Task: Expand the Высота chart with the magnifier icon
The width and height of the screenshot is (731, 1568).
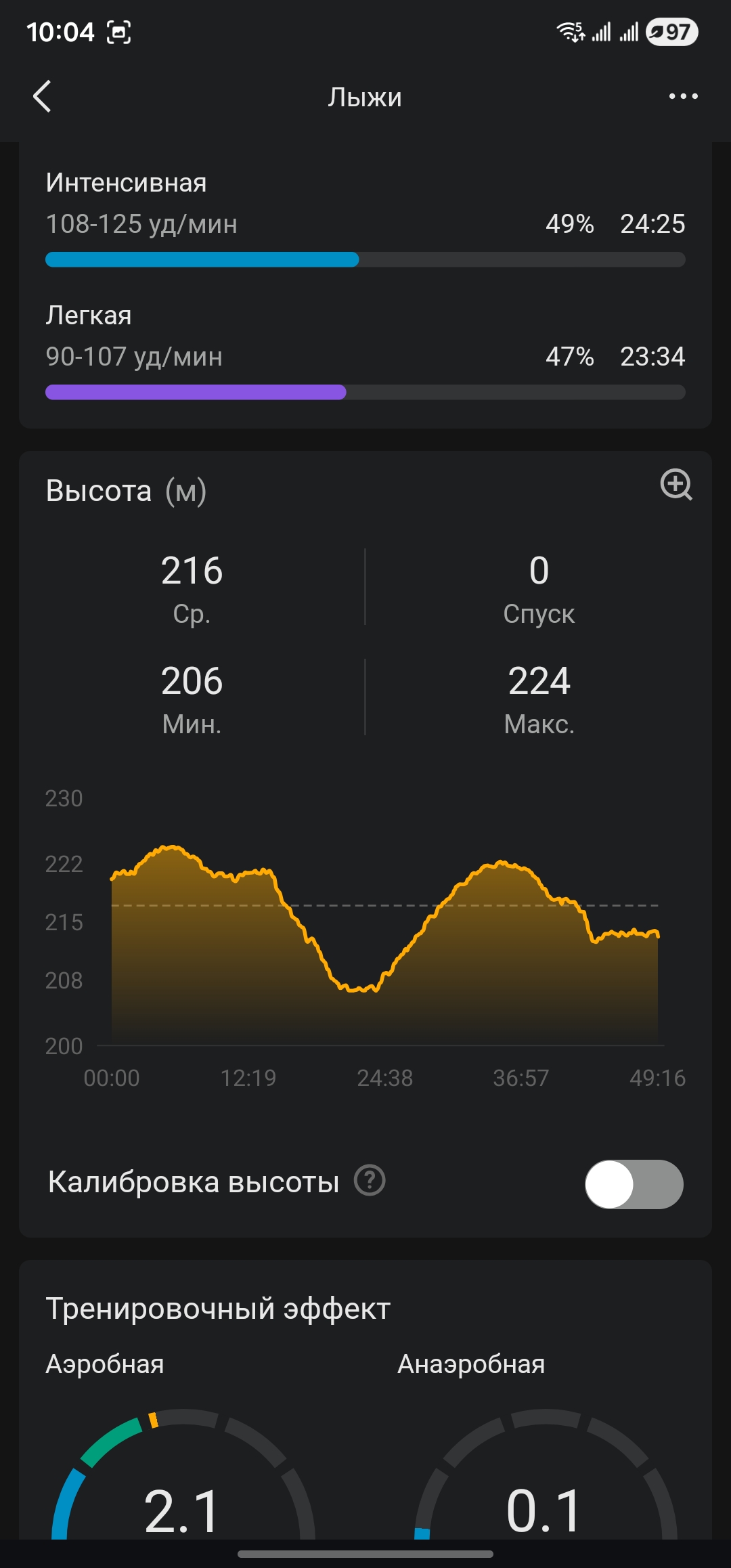Action: (x=675, y=485)
